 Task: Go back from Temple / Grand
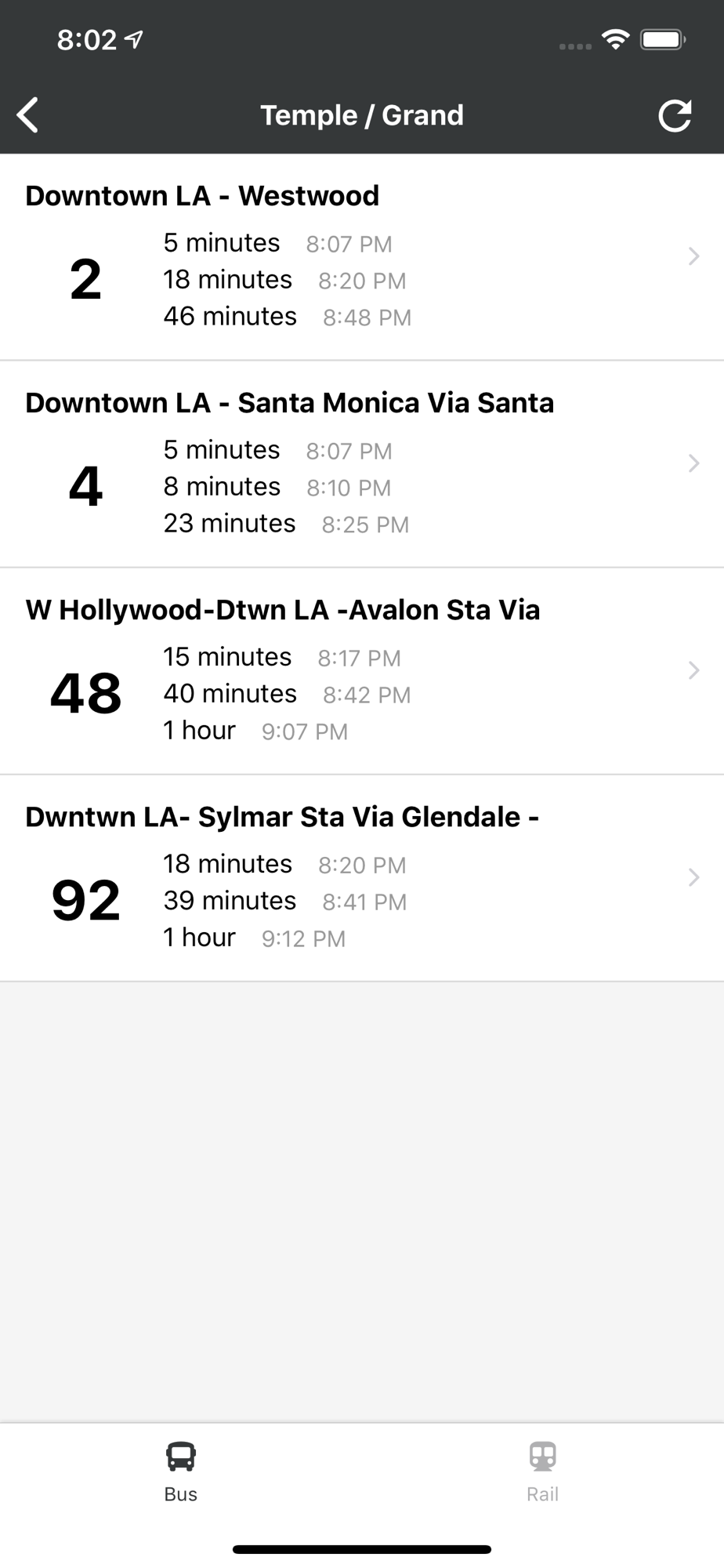click(28, 115)
